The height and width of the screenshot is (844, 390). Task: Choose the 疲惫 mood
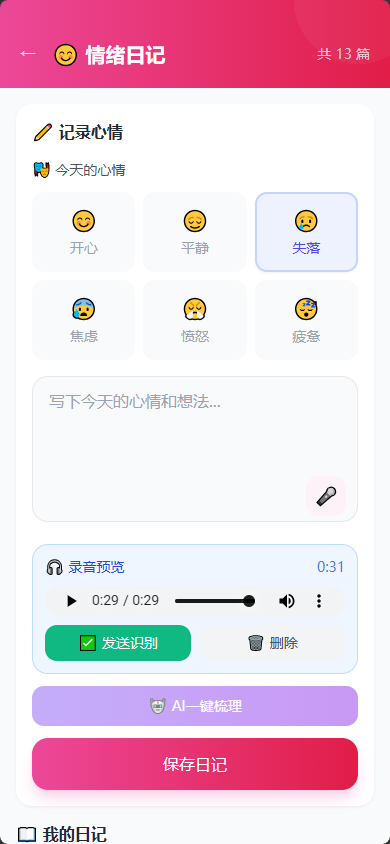[306, 320]
